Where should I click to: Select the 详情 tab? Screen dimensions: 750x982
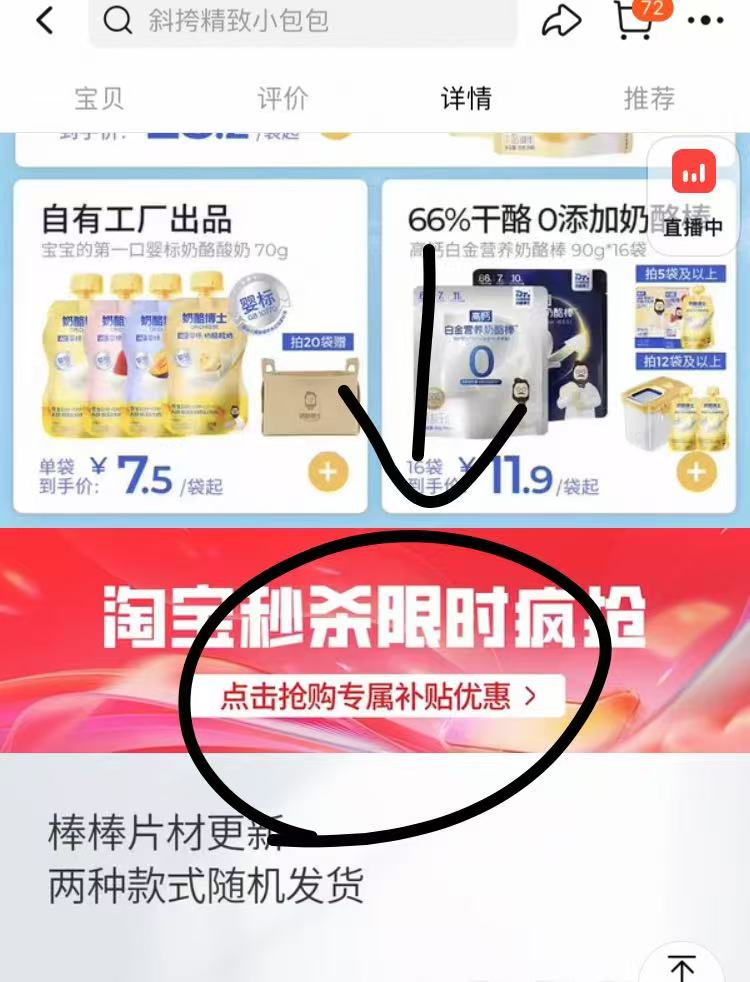point(466,98)
